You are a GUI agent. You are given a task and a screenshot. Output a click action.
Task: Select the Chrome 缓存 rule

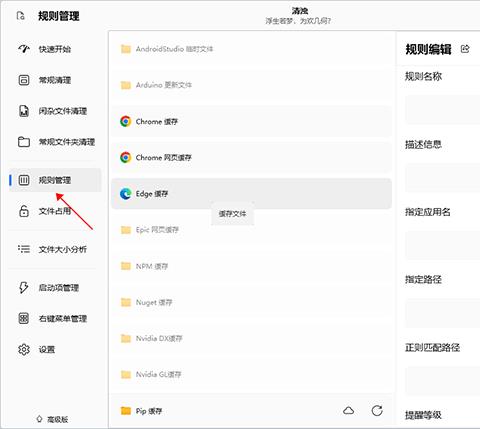(x=251, y=121)
